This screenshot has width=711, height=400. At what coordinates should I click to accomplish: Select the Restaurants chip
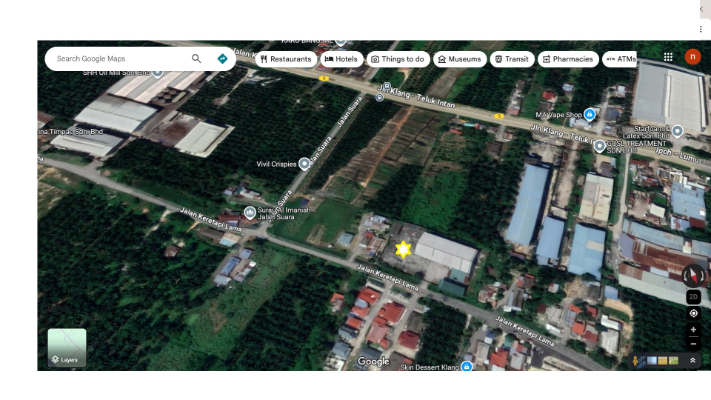click(285, 59)
